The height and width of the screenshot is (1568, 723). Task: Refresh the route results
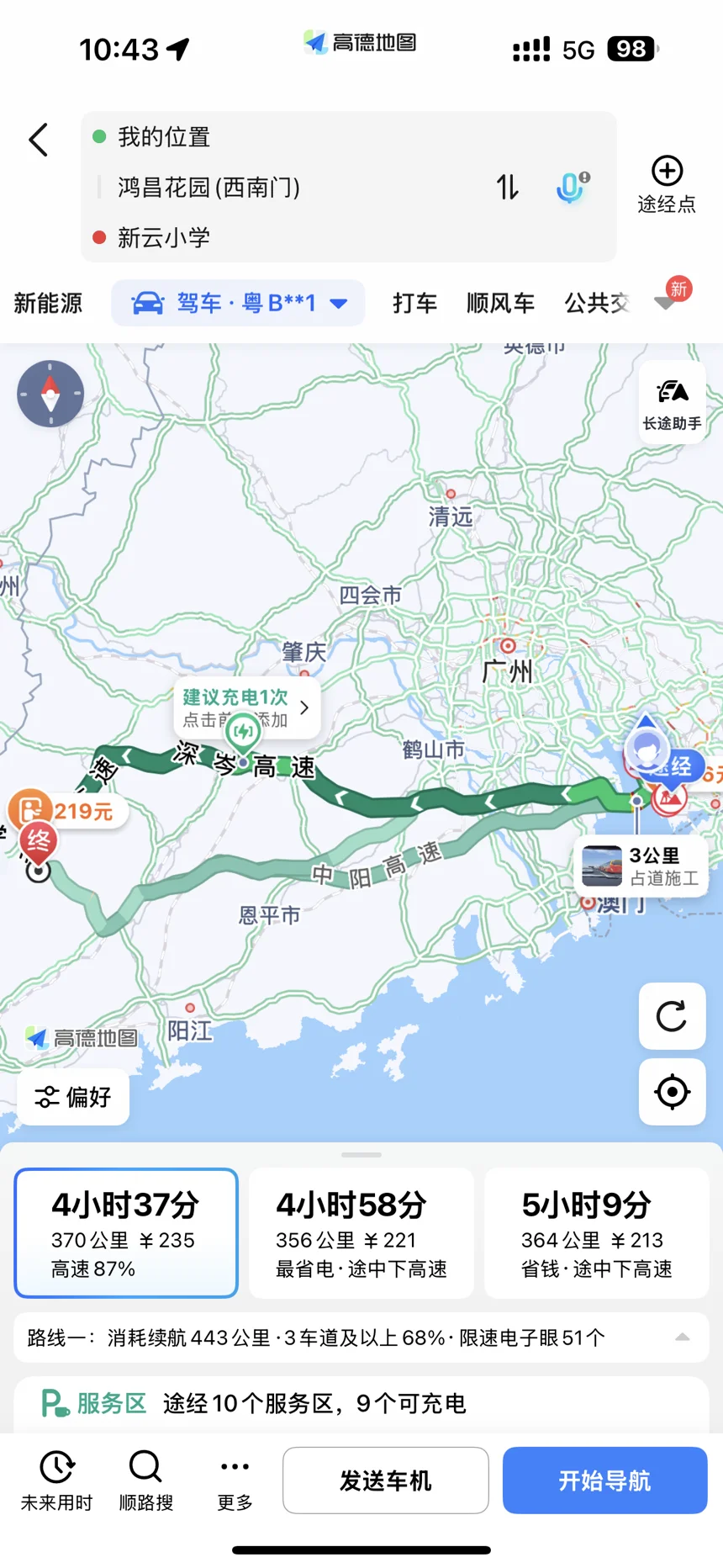coord(672,1016)
